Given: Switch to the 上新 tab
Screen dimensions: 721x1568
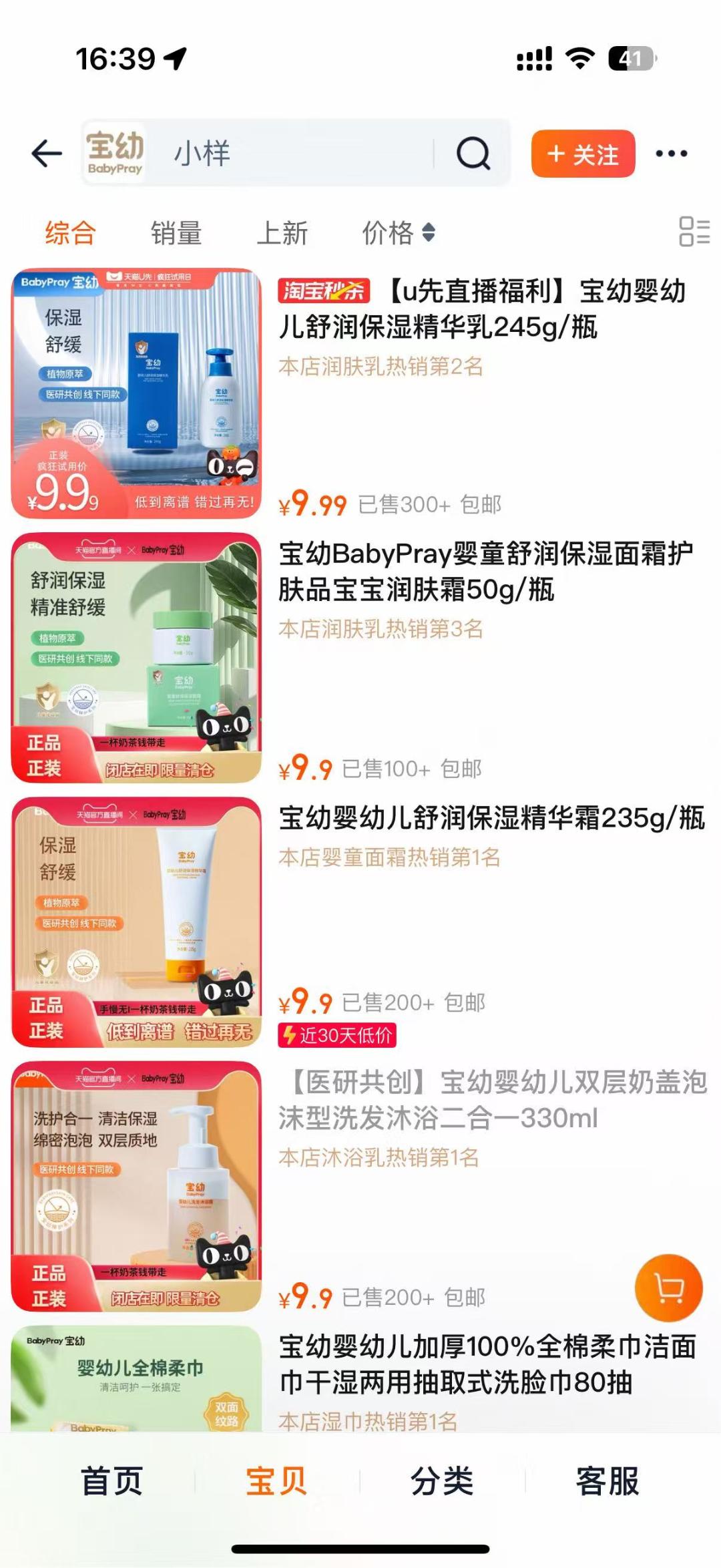Looking at the screenshot, I should [282, 234].
